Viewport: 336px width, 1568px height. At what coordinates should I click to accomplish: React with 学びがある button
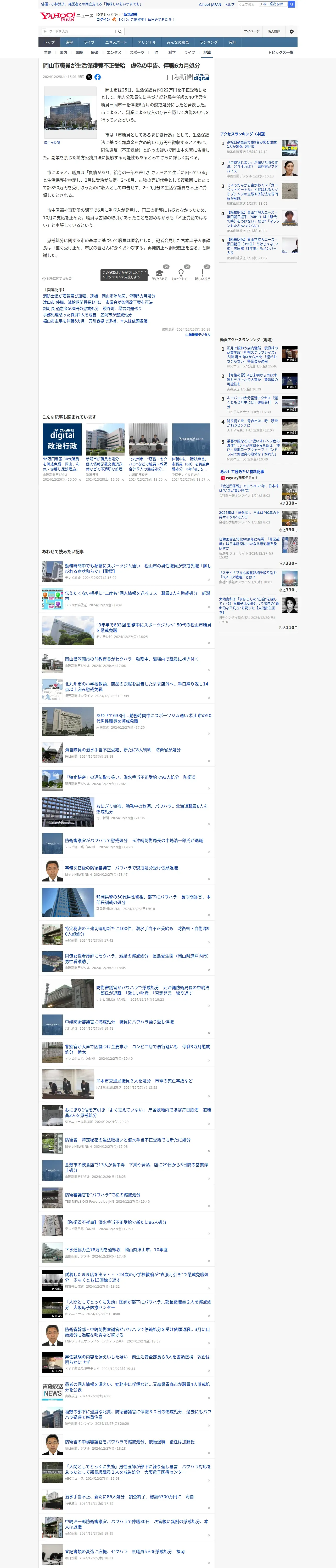point(160,274)
